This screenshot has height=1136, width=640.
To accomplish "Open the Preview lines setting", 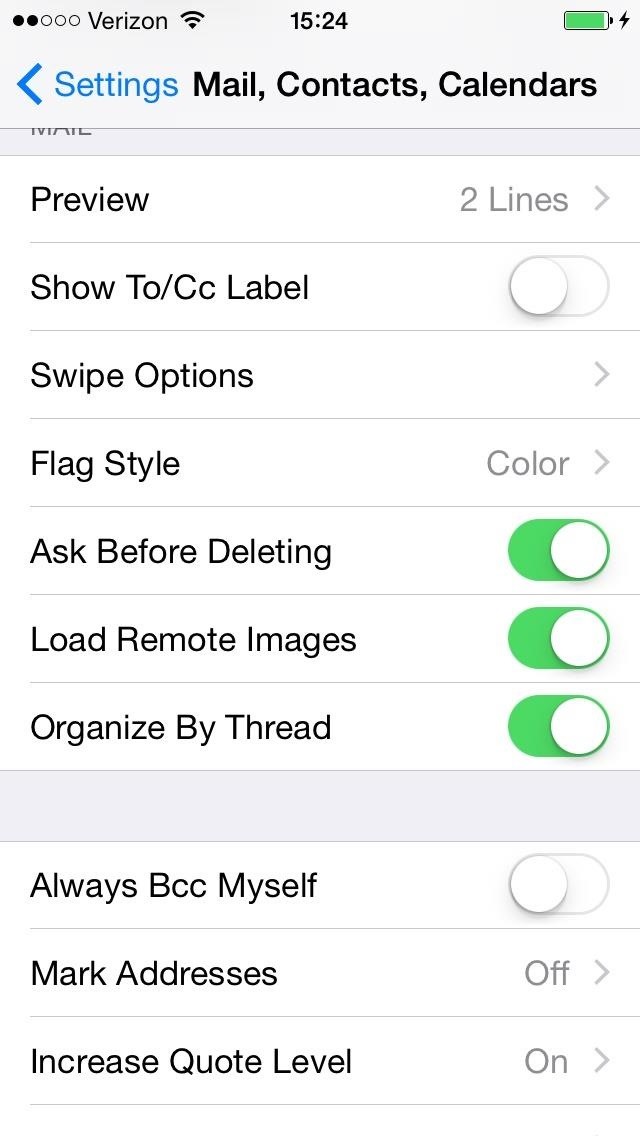I will point(320,200).
